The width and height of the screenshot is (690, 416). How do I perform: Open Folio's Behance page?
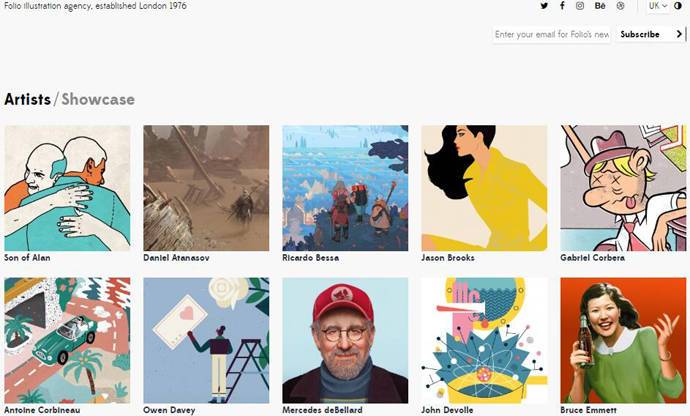tap(600, 6)
